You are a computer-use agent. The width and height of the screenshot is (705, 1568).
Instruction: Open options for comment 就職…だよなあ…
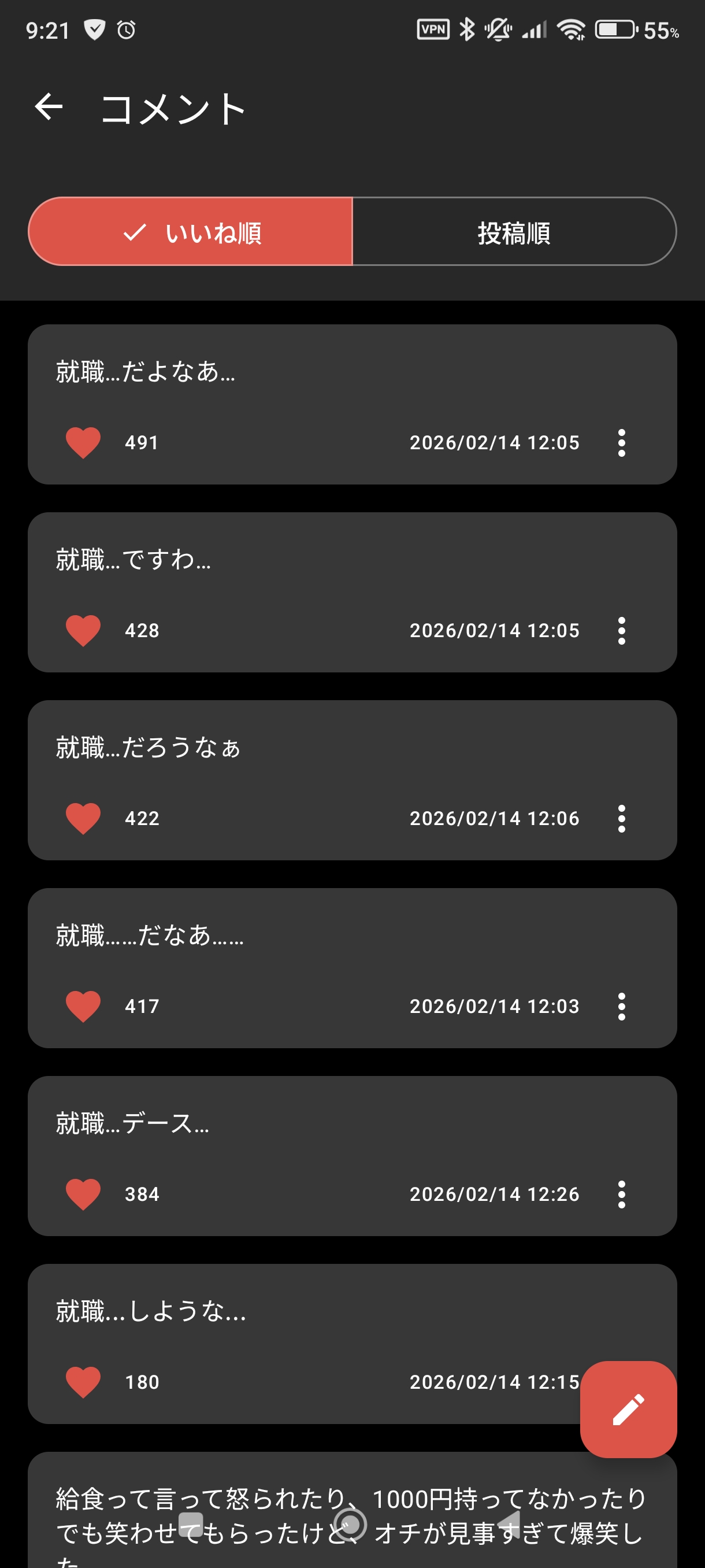pyautogui.click(x=621, y=442)
